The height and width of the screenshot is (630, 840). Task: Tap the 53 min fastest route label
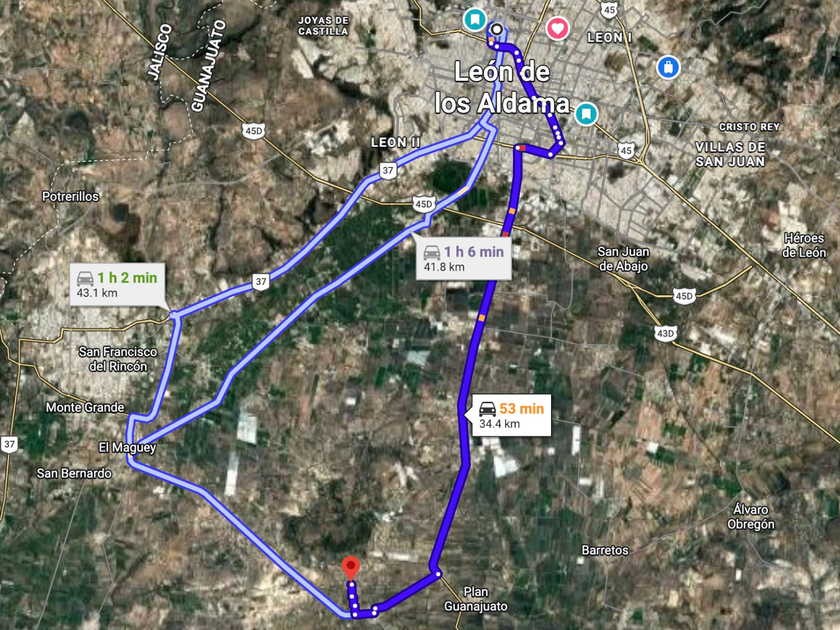[x=511, y=415]
